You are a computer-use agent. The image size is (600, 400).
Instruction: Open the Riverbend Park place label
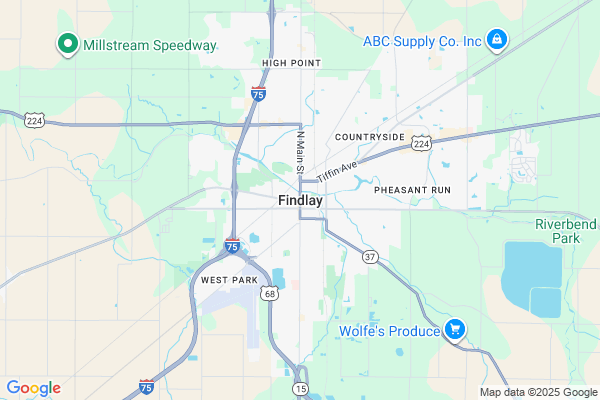point(565,231)
